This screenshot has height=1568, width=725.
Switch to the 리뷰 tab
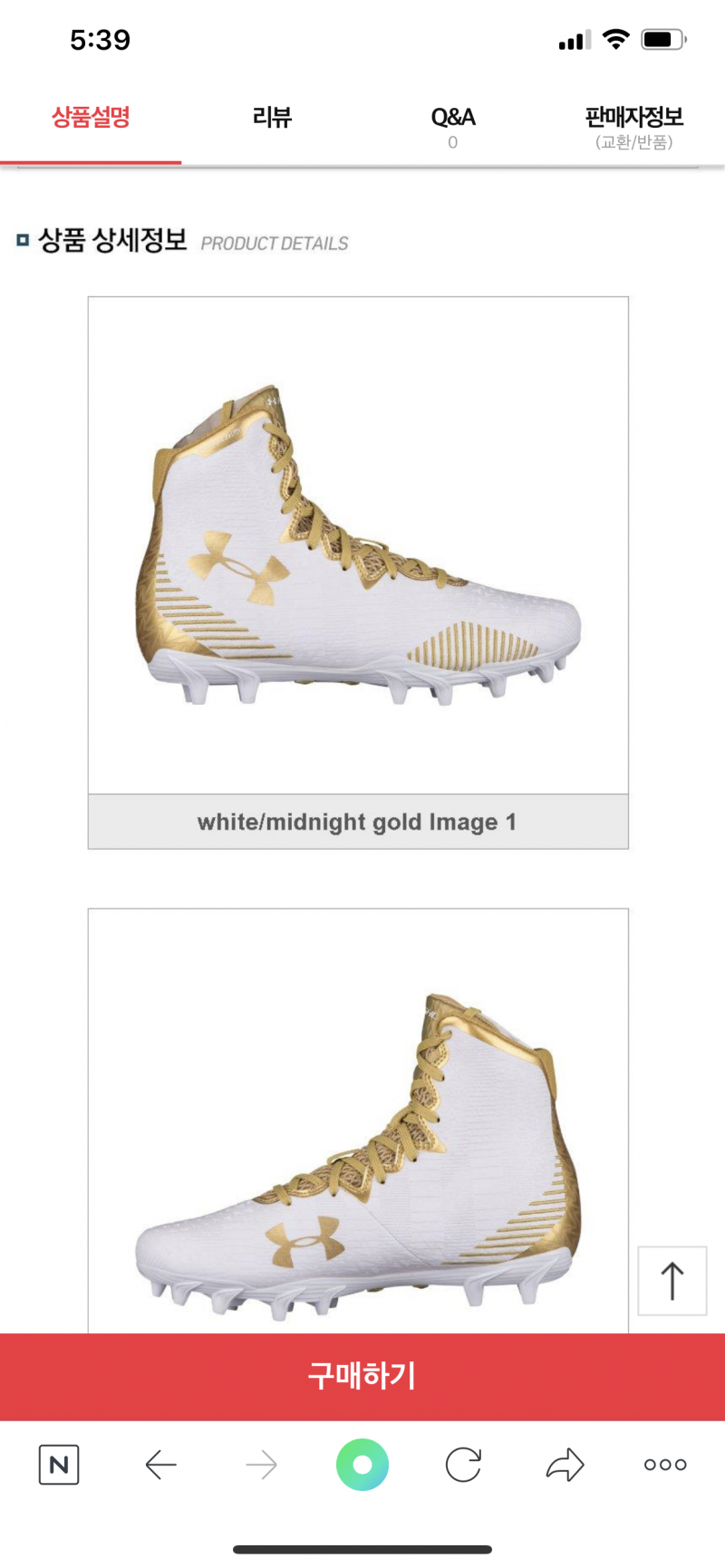point(272,118)
